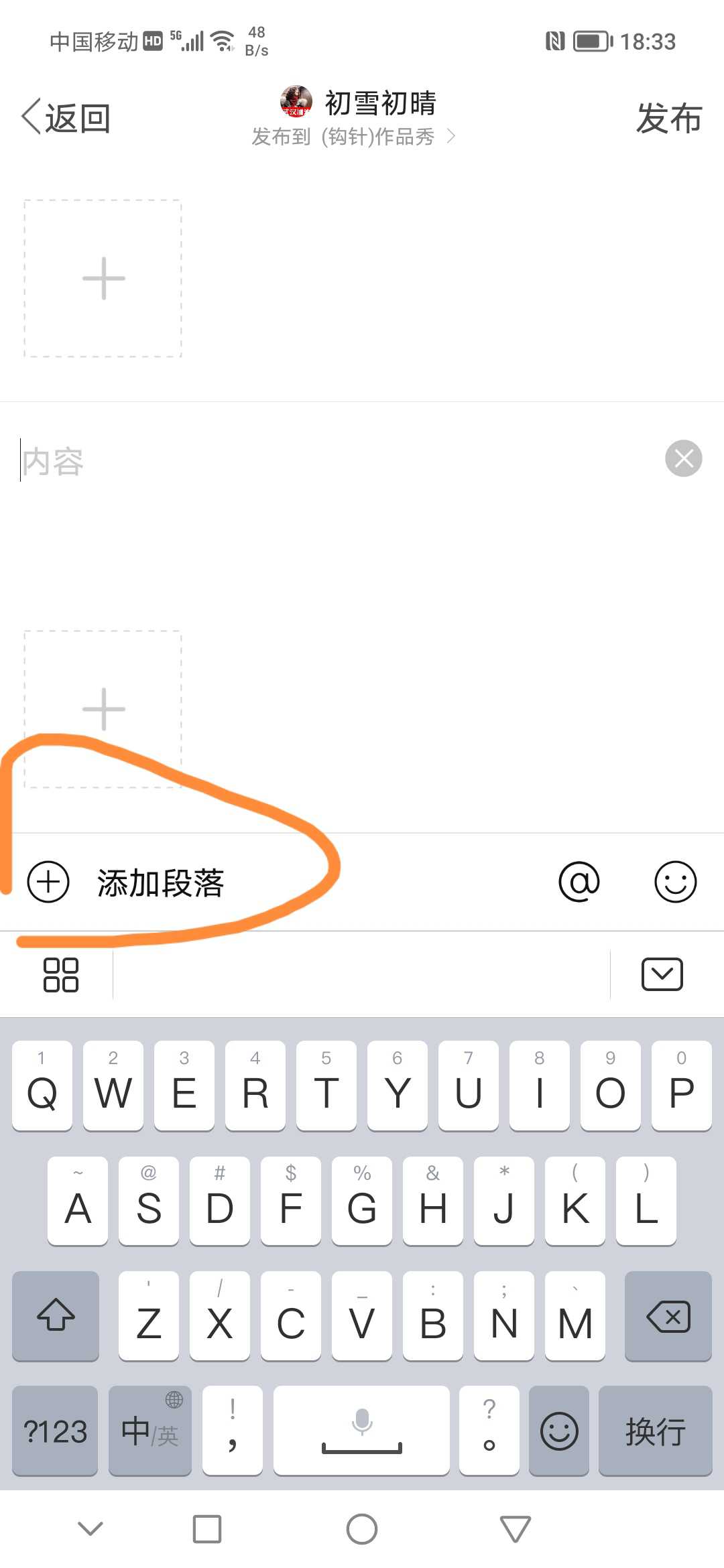Add an image in the first dashed box
724x1568 pixels.
pyautogui.click(x=103, y=278)
